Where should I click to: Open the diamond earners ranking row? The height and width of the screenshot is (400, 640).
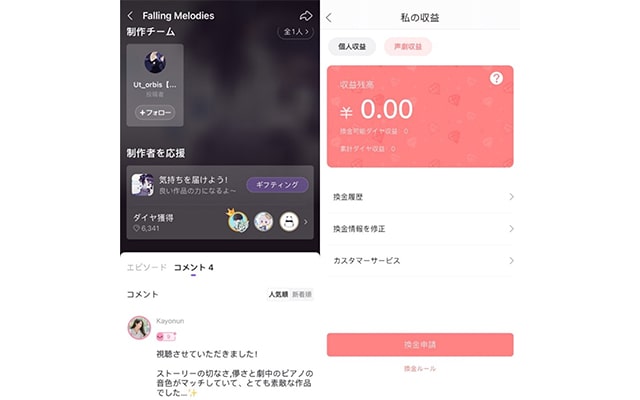click(220, 221)
